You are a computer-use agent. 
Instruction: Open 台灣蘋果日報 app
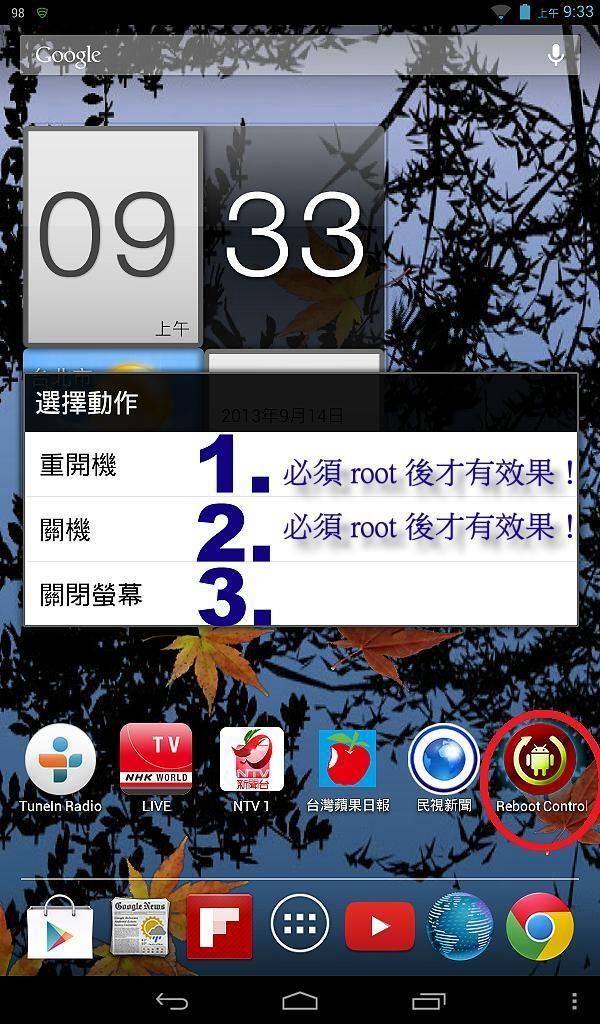pyautogui.click(x=347, y=760)
